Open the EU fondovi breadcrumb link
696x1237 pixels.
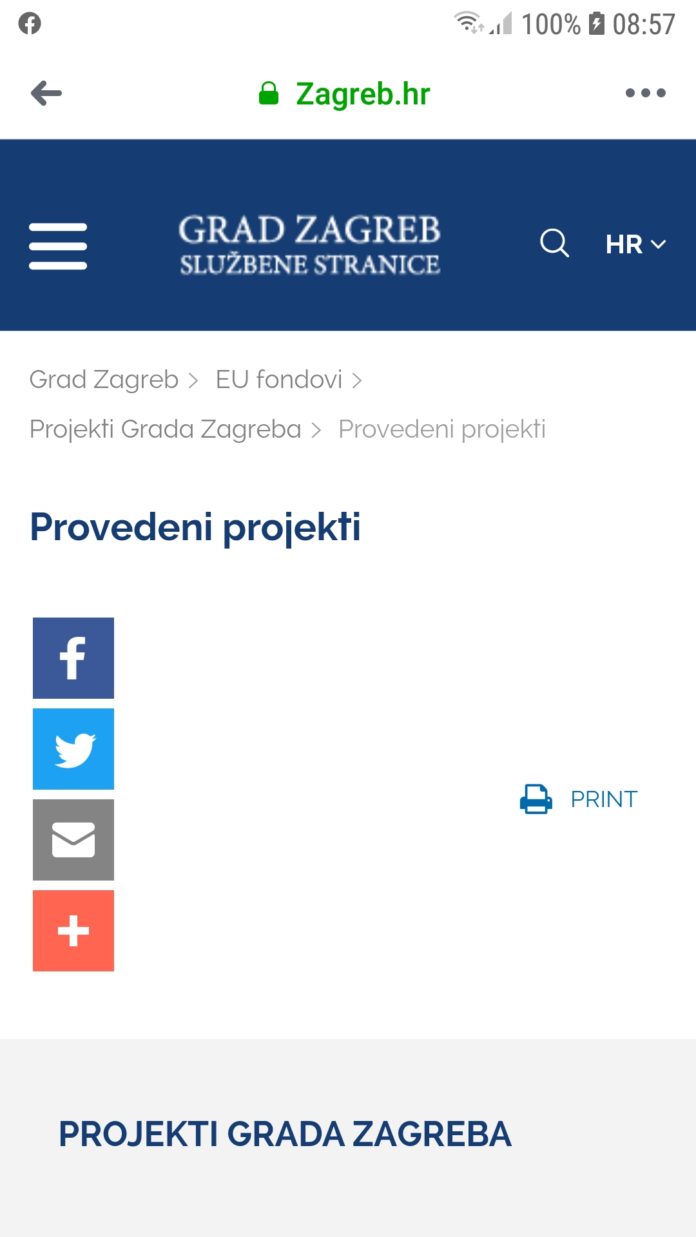(x=278, y=380)
